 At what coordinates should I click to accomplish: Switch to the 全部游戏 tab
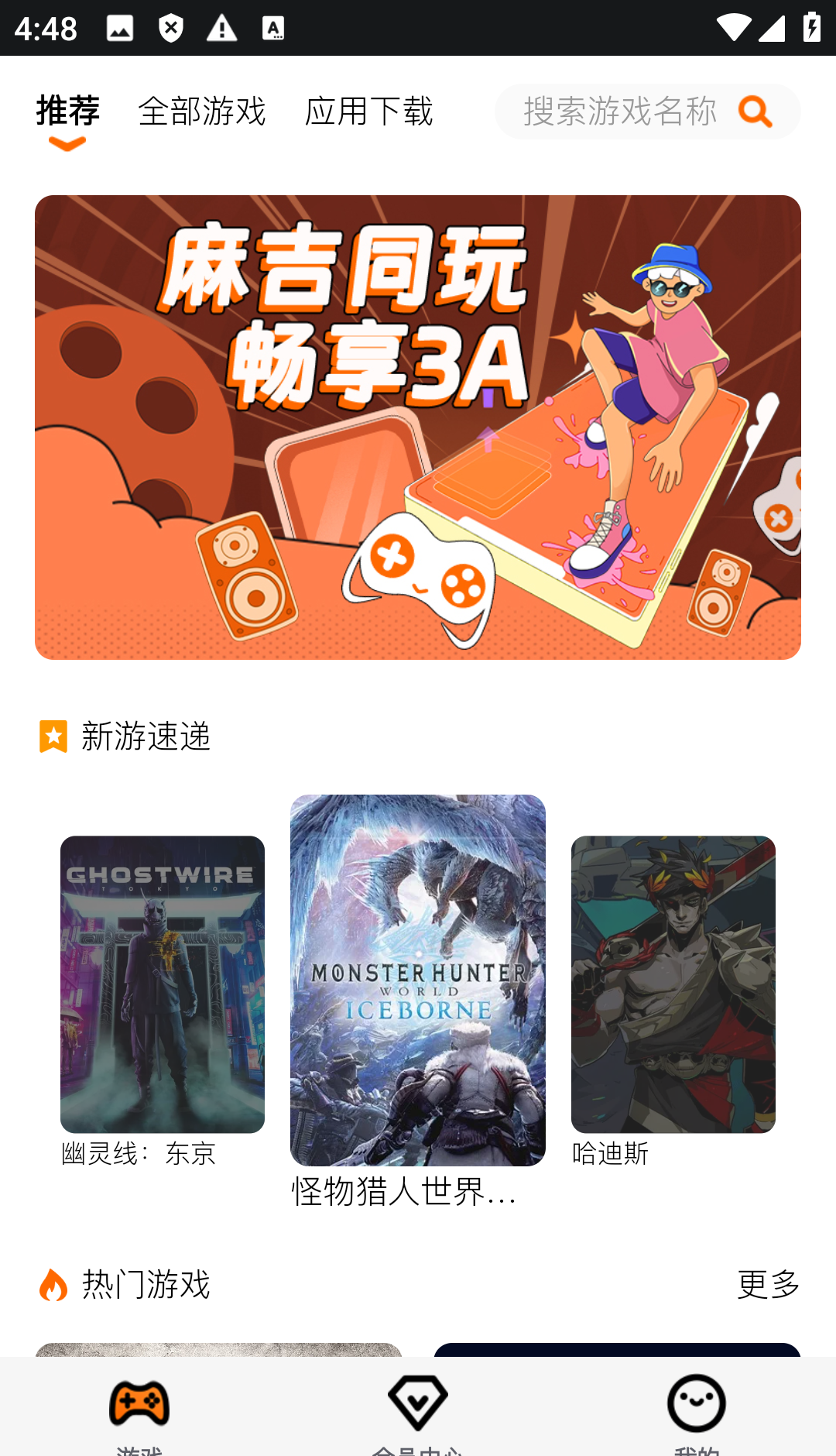click(x=201, y=111)
